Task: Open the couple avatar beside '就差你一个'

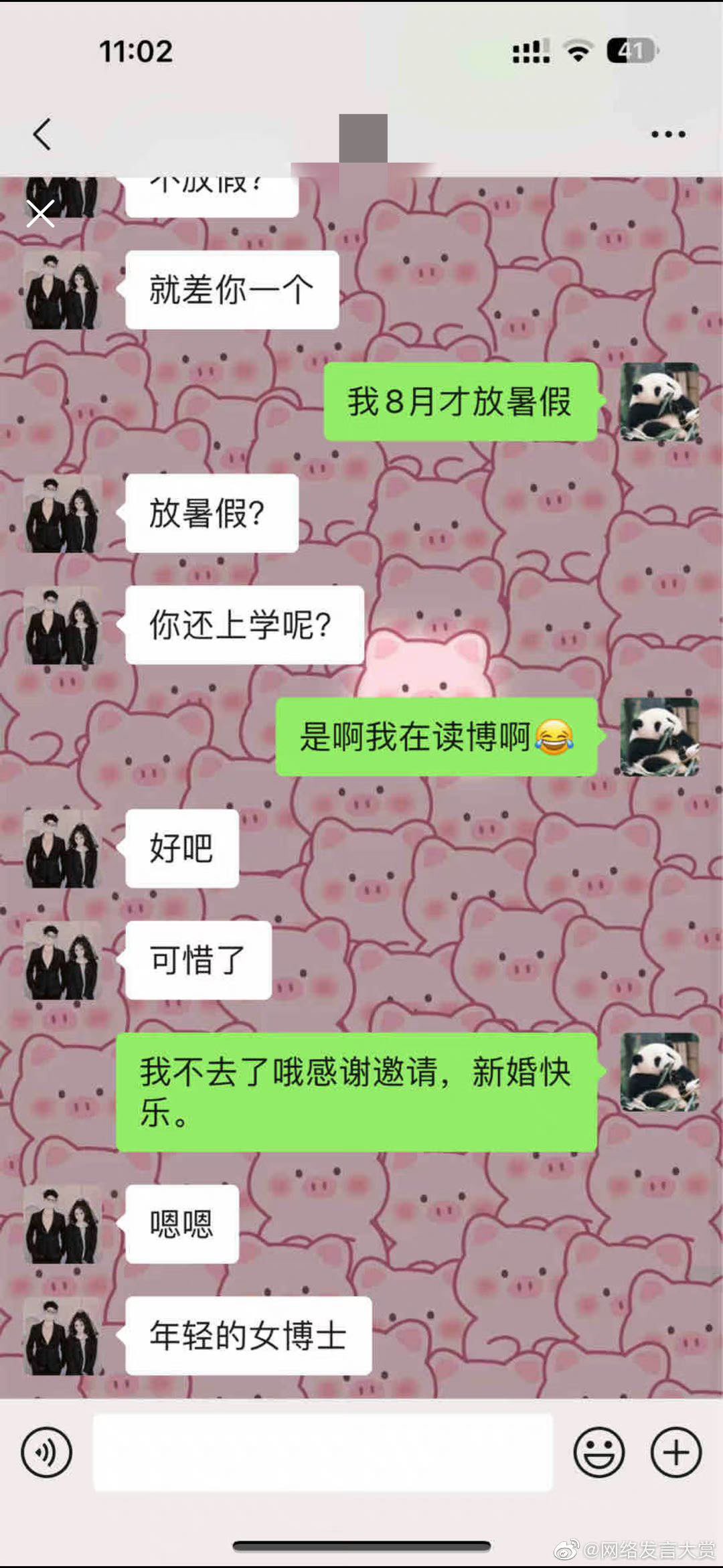Action: tap(63, 290)
